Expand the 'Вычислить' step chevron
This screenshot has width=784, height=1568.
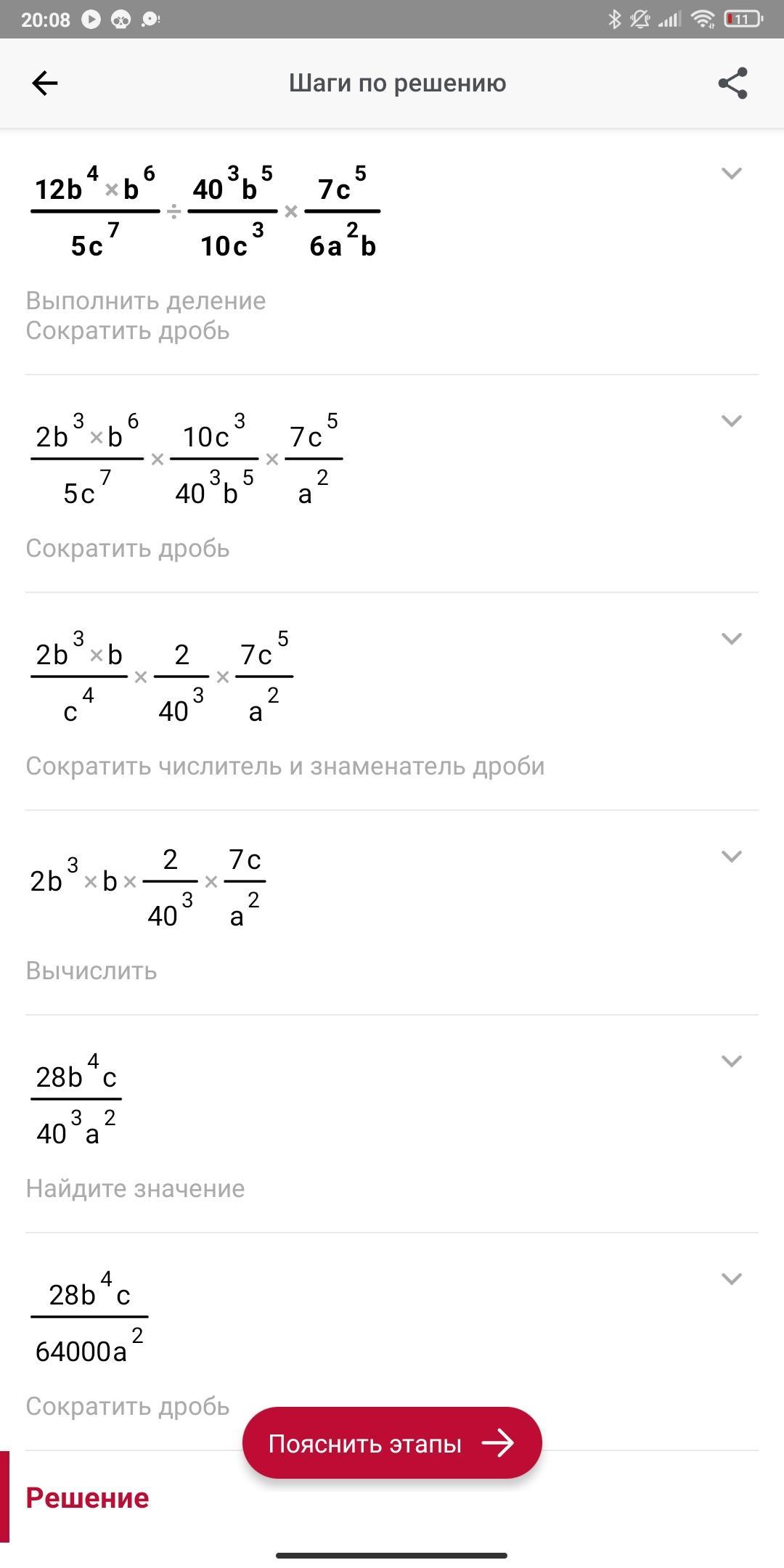click(732, 856)
